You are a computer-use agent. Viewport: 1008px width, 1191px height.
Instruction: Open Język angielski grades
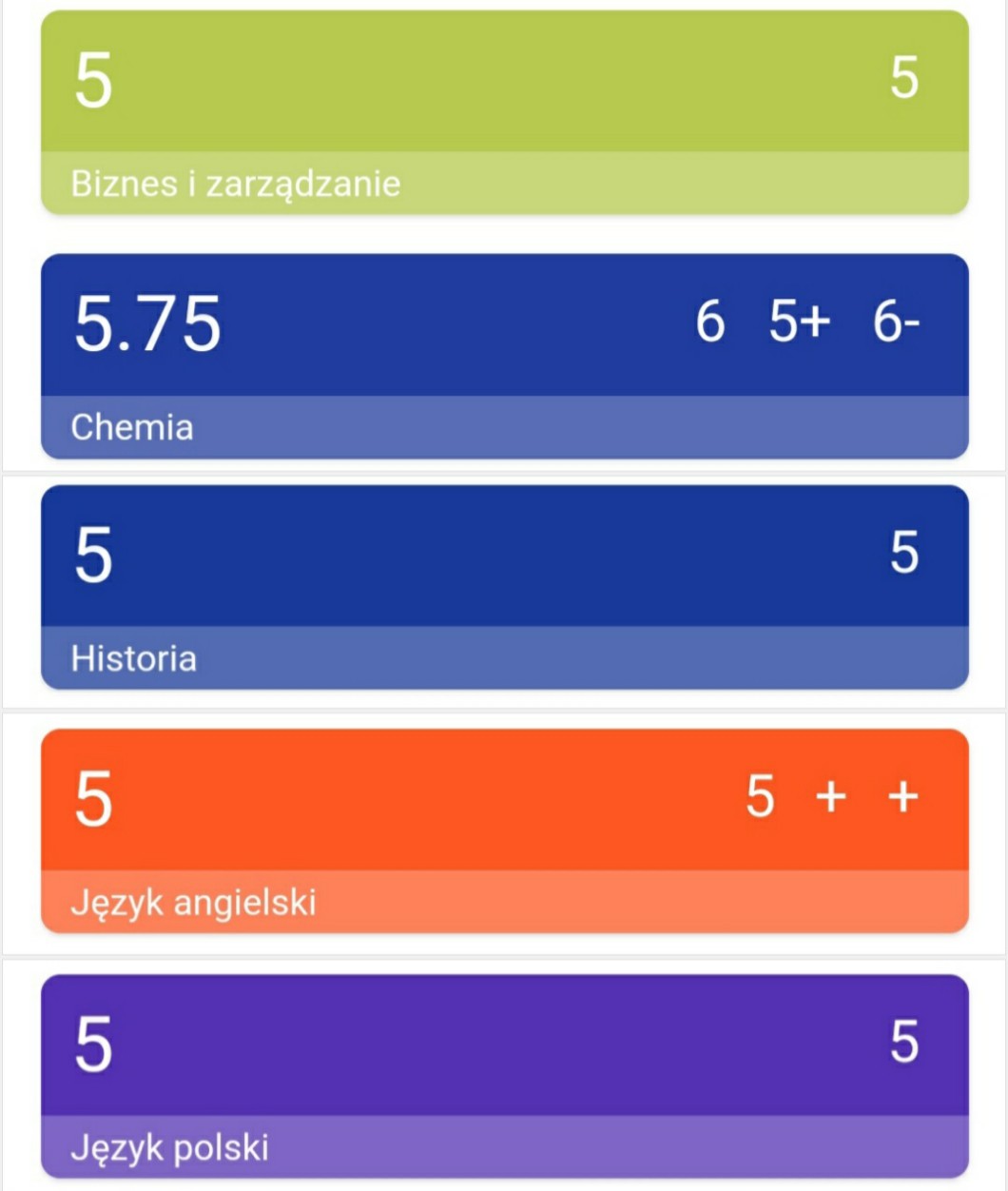pyautogui.click(x=504, y=830)
